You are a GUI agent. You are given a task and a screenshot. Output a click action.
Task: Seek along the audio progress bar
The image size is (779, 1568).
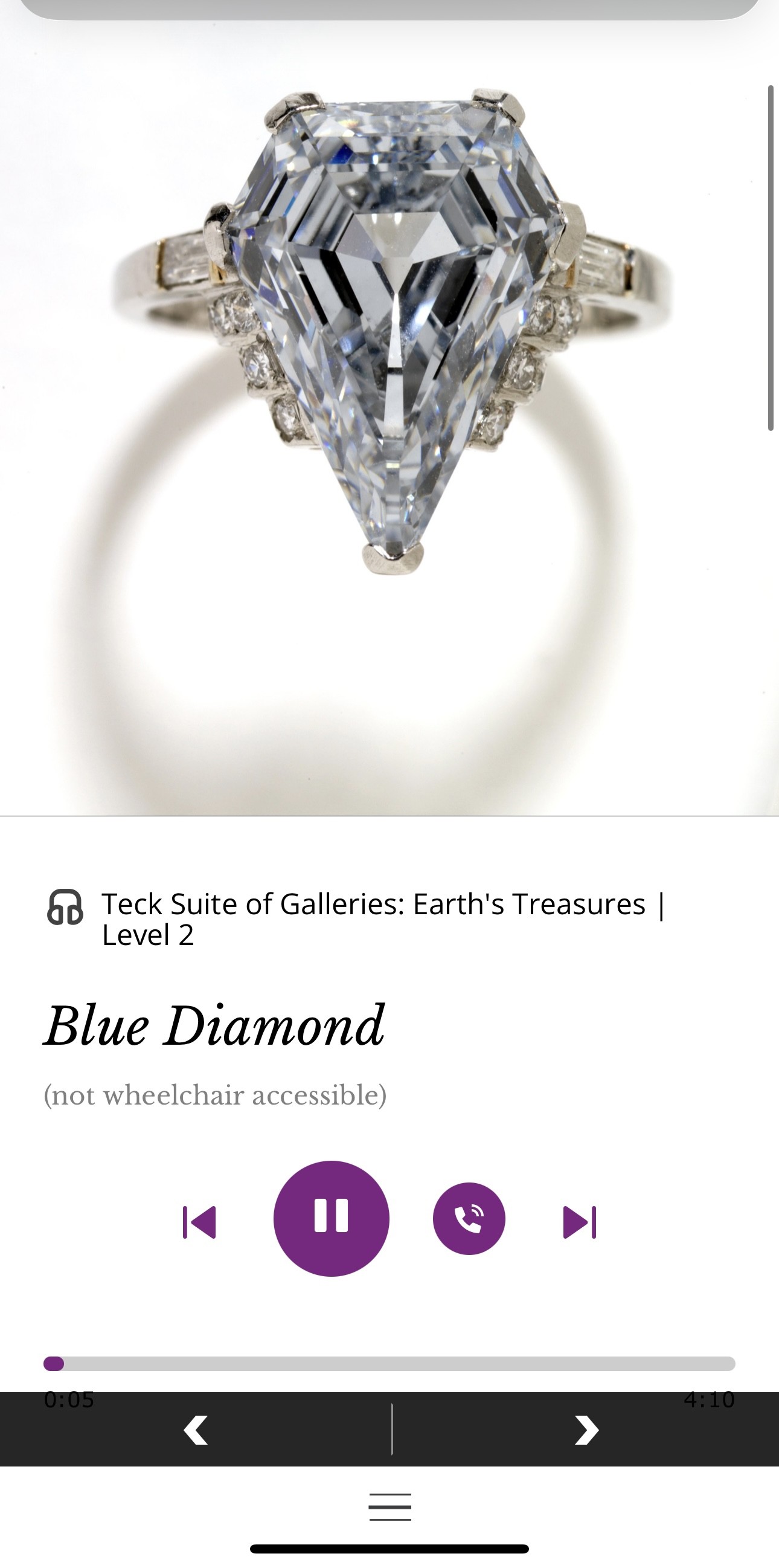[x=389, y=1364]
